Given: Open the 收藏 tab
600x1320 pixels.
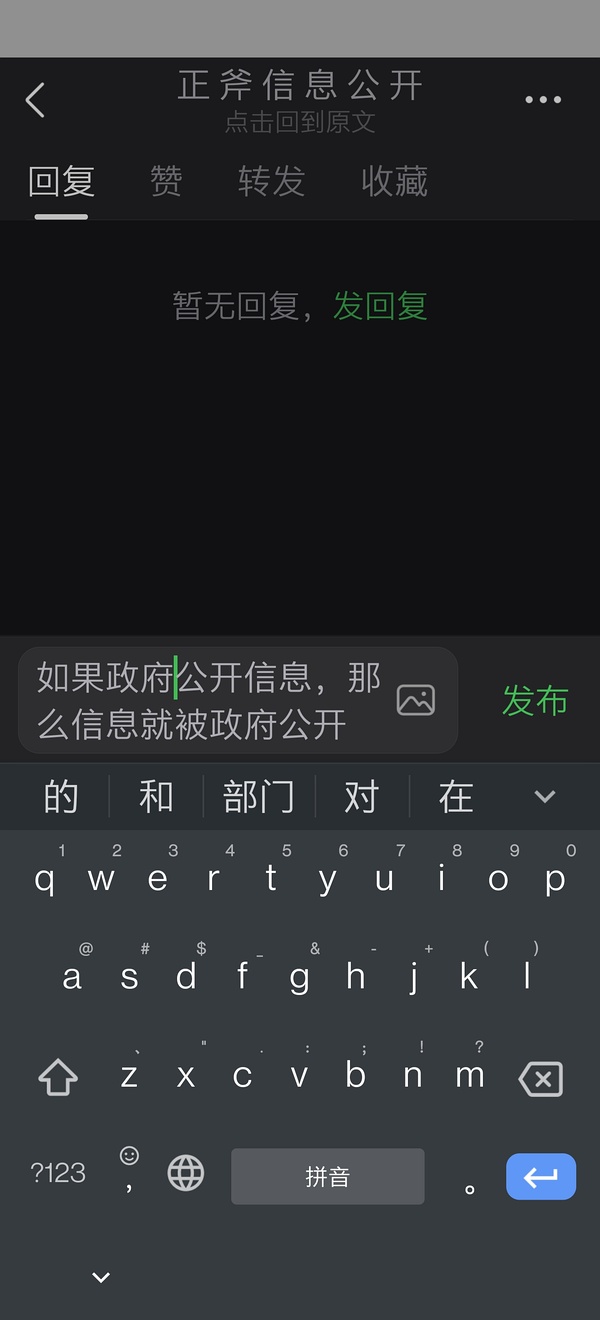Looking at the screenshot, I should (x=394, y=181).
